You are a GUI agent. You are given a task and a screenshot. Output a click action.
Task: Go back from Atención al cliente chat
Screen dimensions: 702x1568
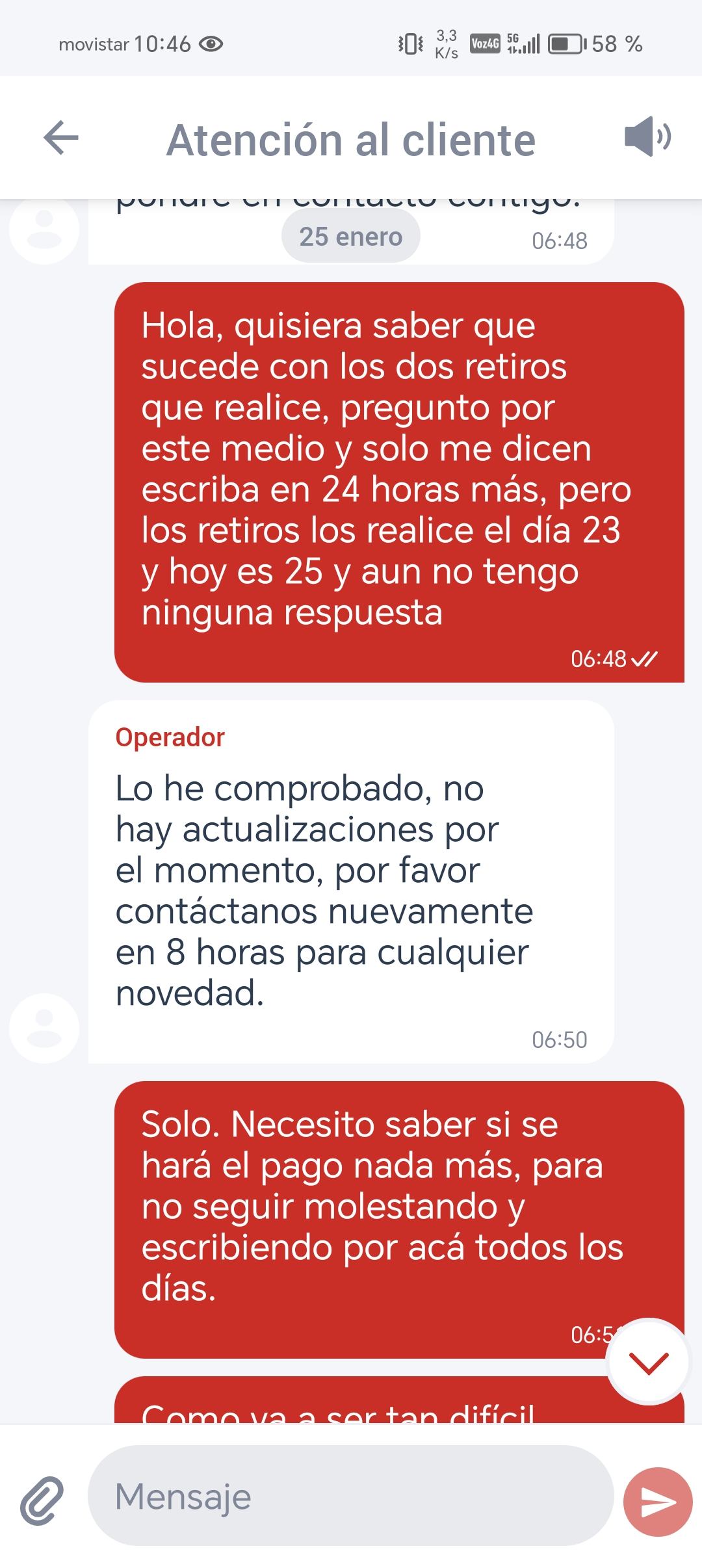point(61,138)
